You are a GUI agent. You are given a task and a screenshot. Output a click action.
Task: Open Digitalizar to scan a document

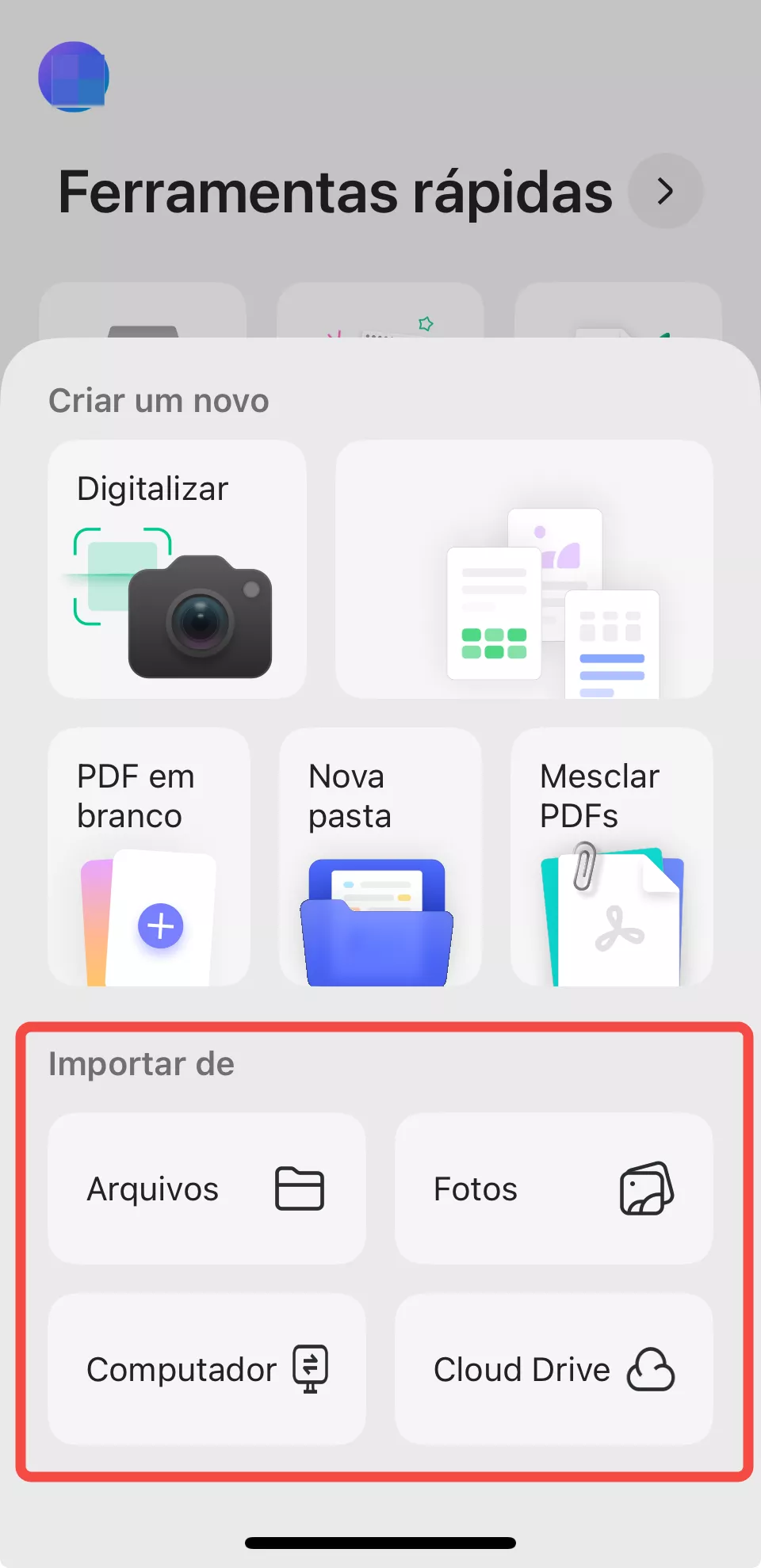[x=176, y=570]
